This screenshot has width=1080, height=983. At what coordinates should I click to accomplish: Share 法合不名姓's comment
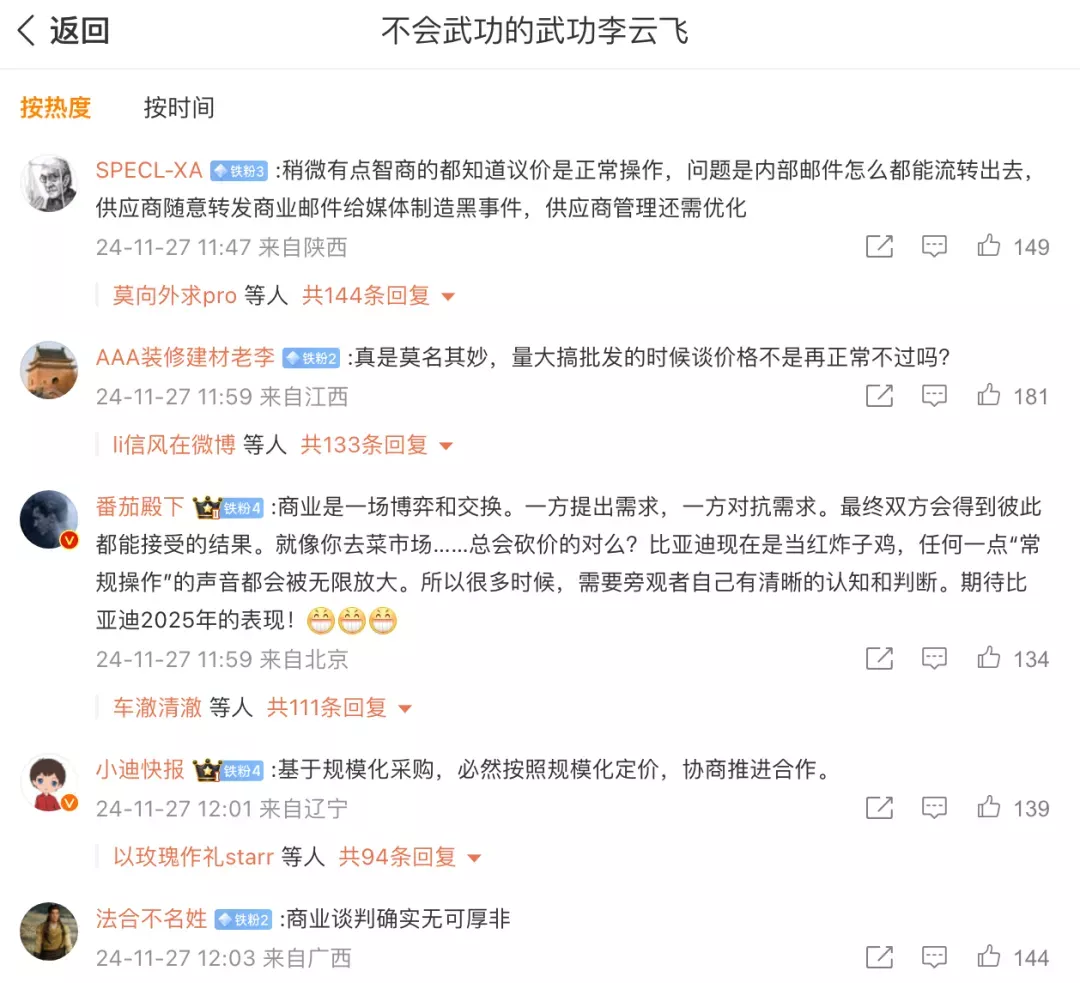tap(879, 957)
